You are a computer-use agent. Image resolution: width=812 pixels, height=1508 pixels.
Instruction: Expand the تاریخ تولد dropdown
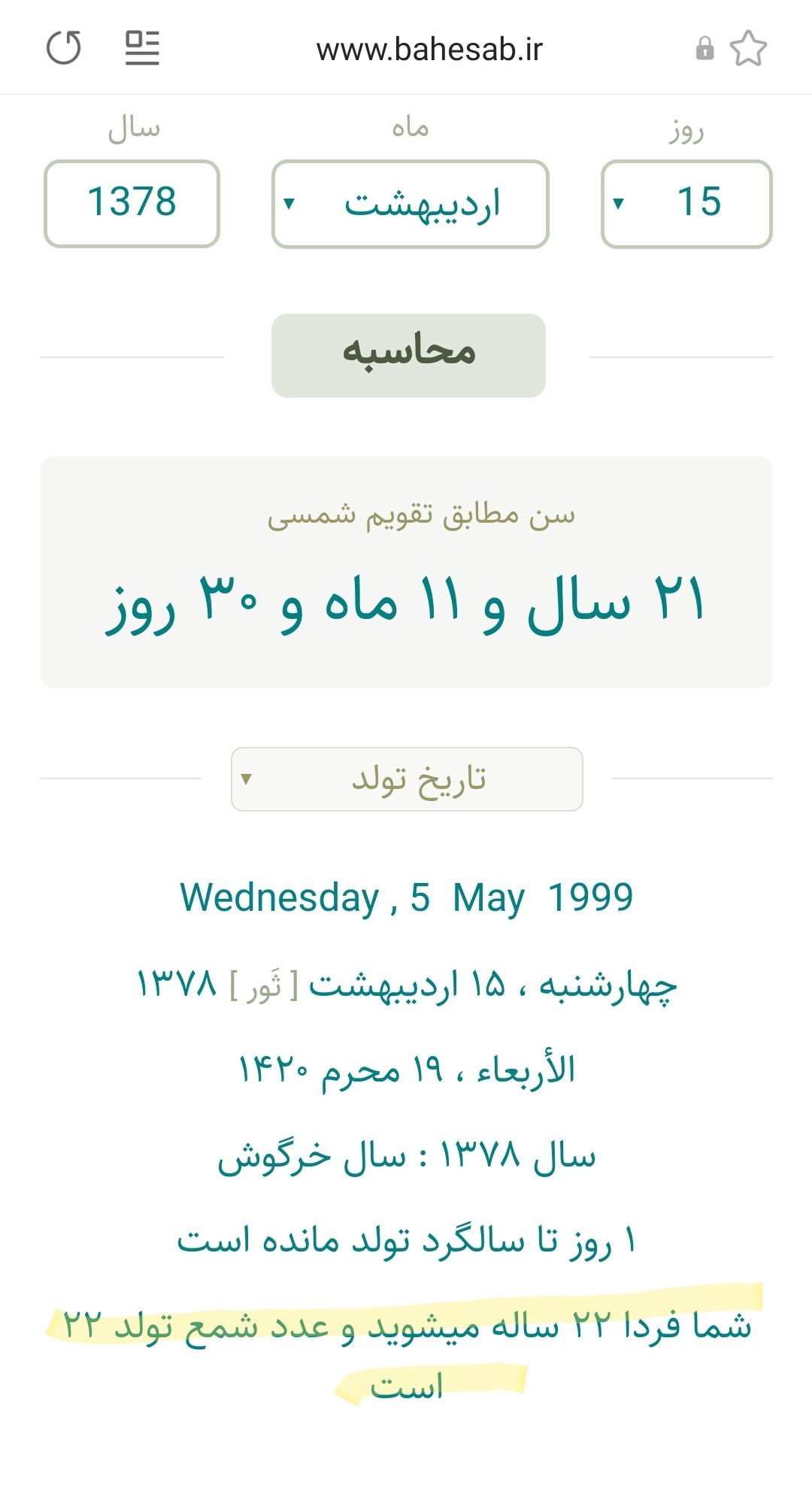pyautogui.click(x=407, y=779)
